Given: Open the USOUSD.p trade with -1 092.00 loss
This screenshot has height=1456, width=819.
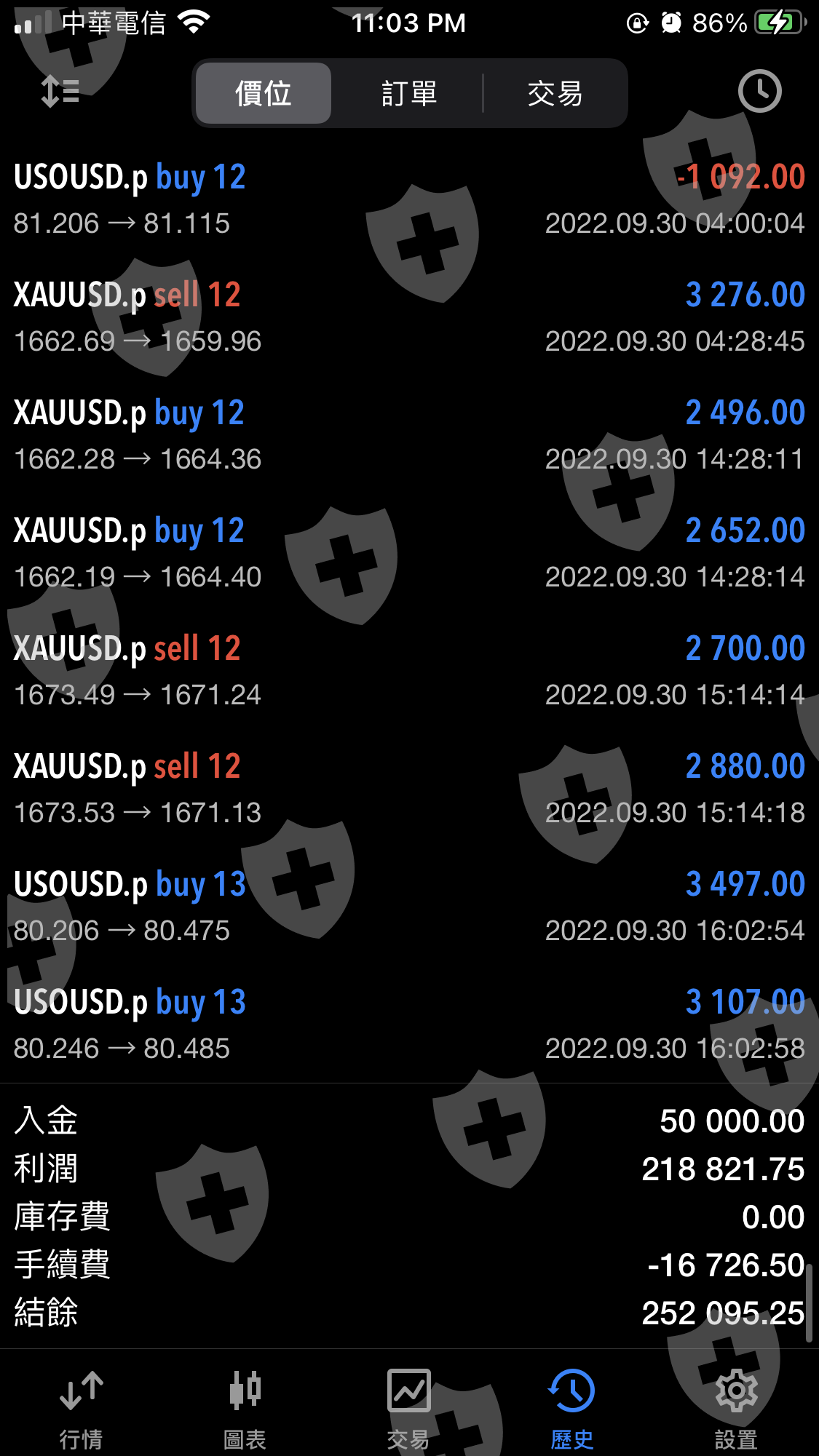Looking at the screenshot, I should [409, 199].
